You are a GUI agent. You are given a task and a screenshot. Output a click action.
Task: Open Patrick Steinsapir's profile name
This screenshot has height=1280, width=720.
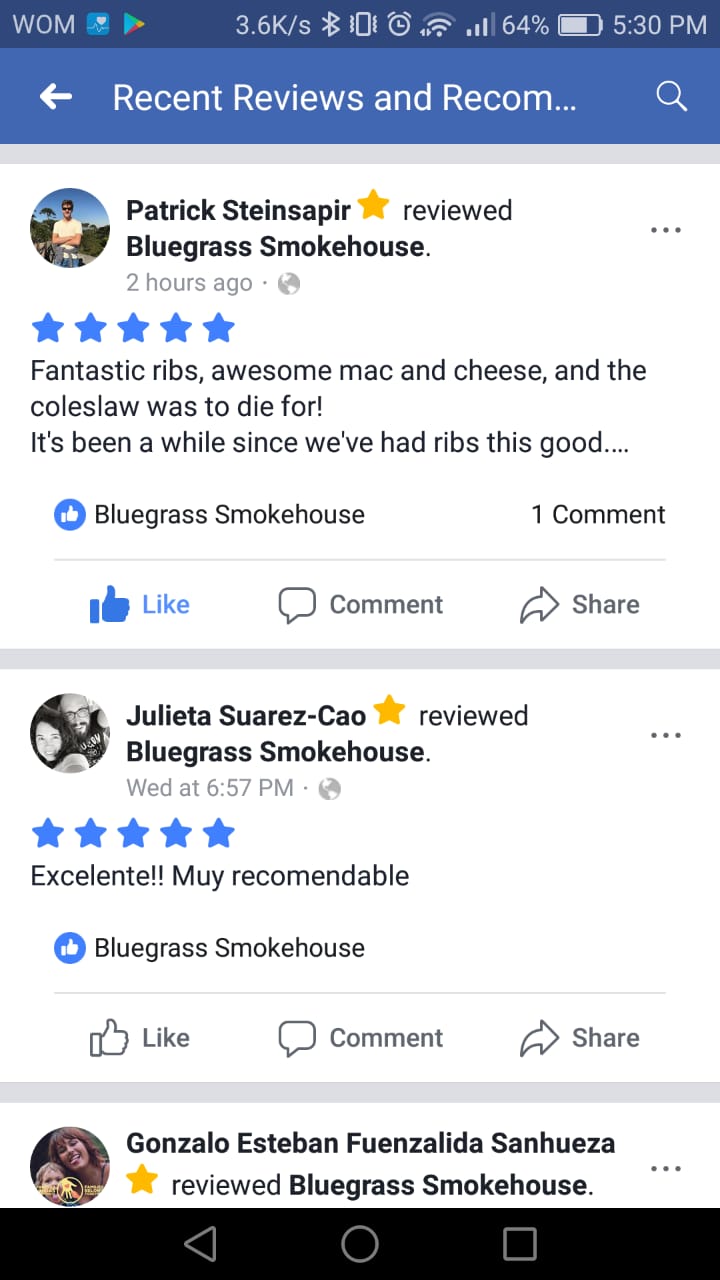click(x=238, y=210)
